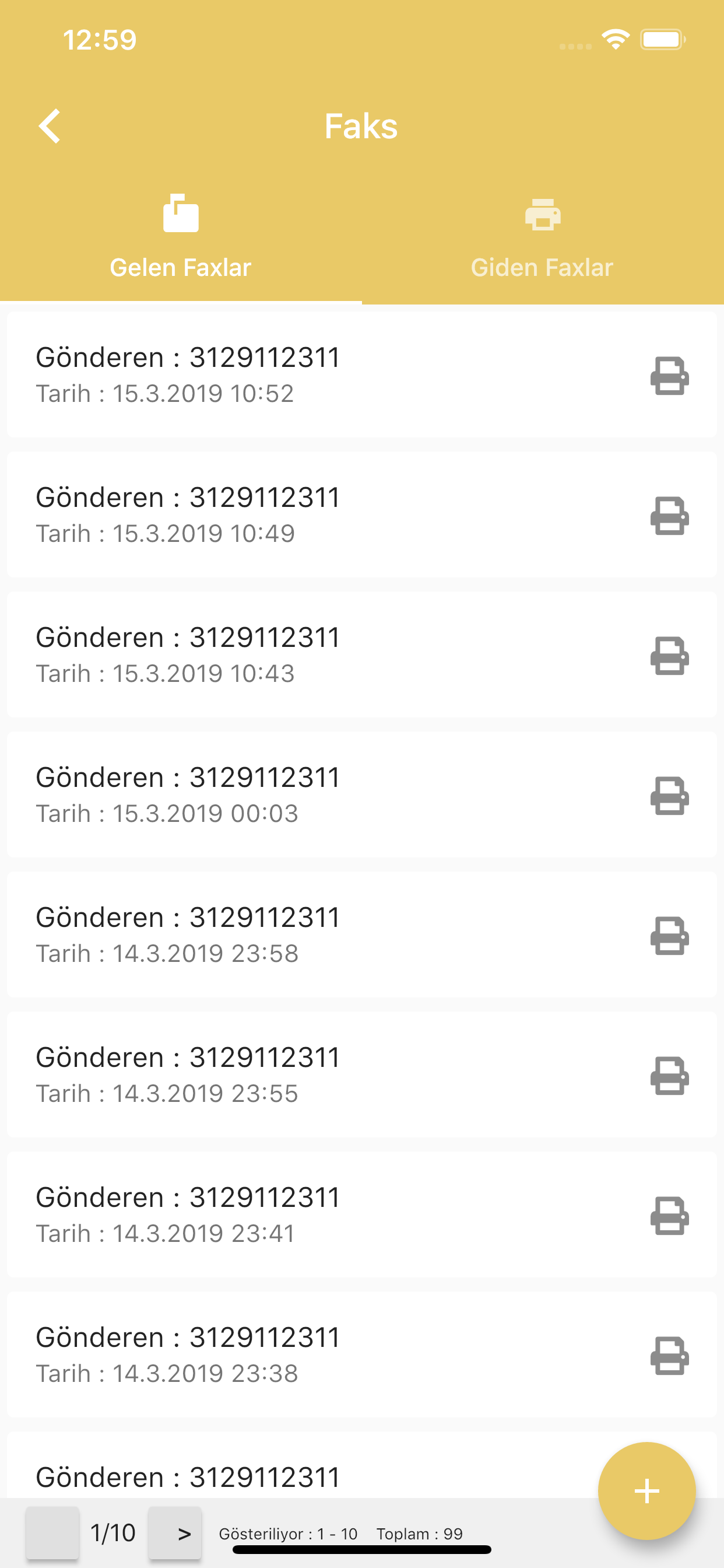Open the fax dated 15.3.2019 10:43

[362, 654]
